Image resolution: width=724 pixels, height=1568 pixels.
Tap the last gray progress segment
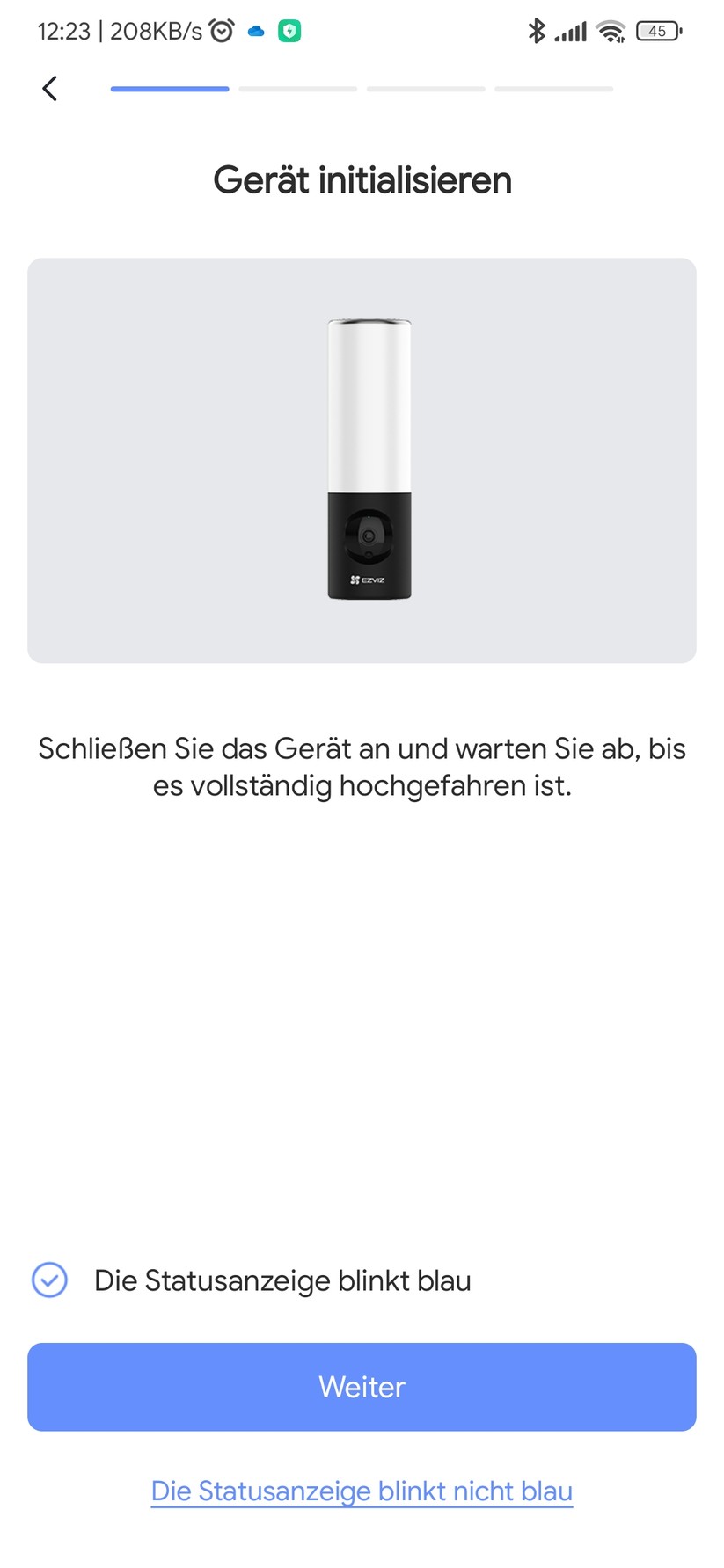click(553, 88)
